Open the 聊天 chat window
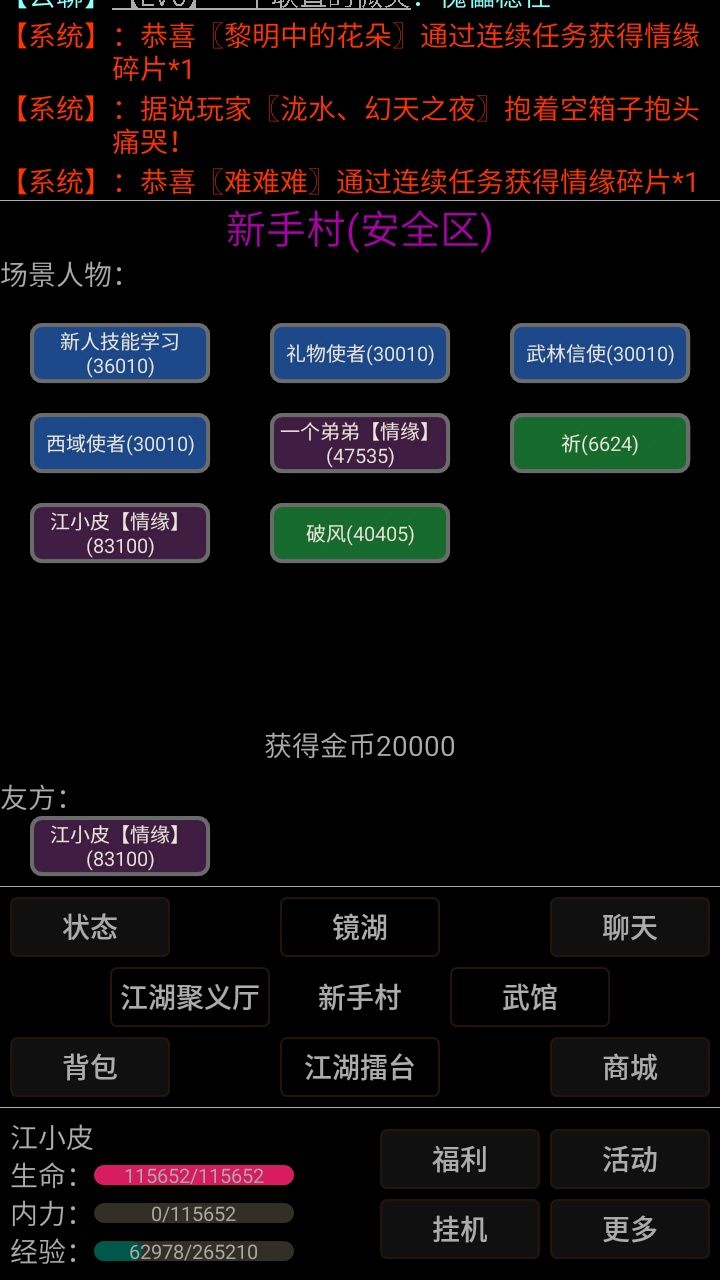 pyautogui.click(x=629, y=927)
